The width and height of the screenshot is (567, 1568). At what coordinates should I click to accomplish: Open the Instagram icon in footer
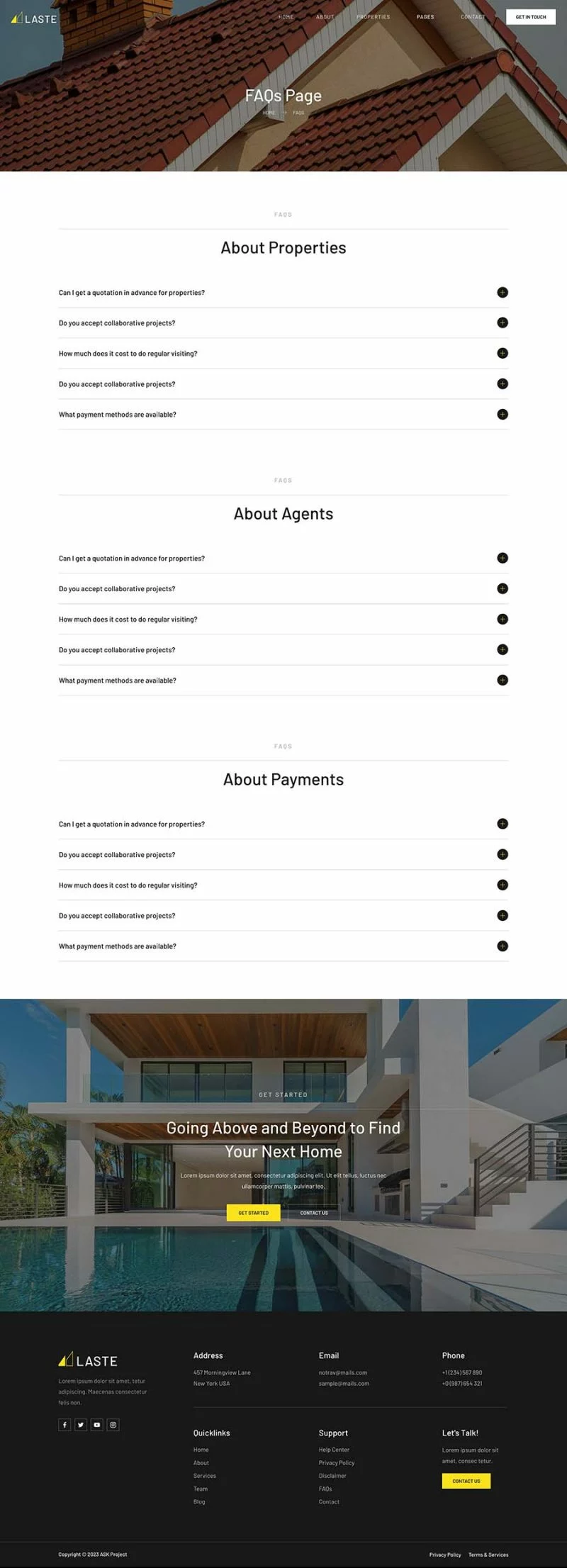point(113,1425)
